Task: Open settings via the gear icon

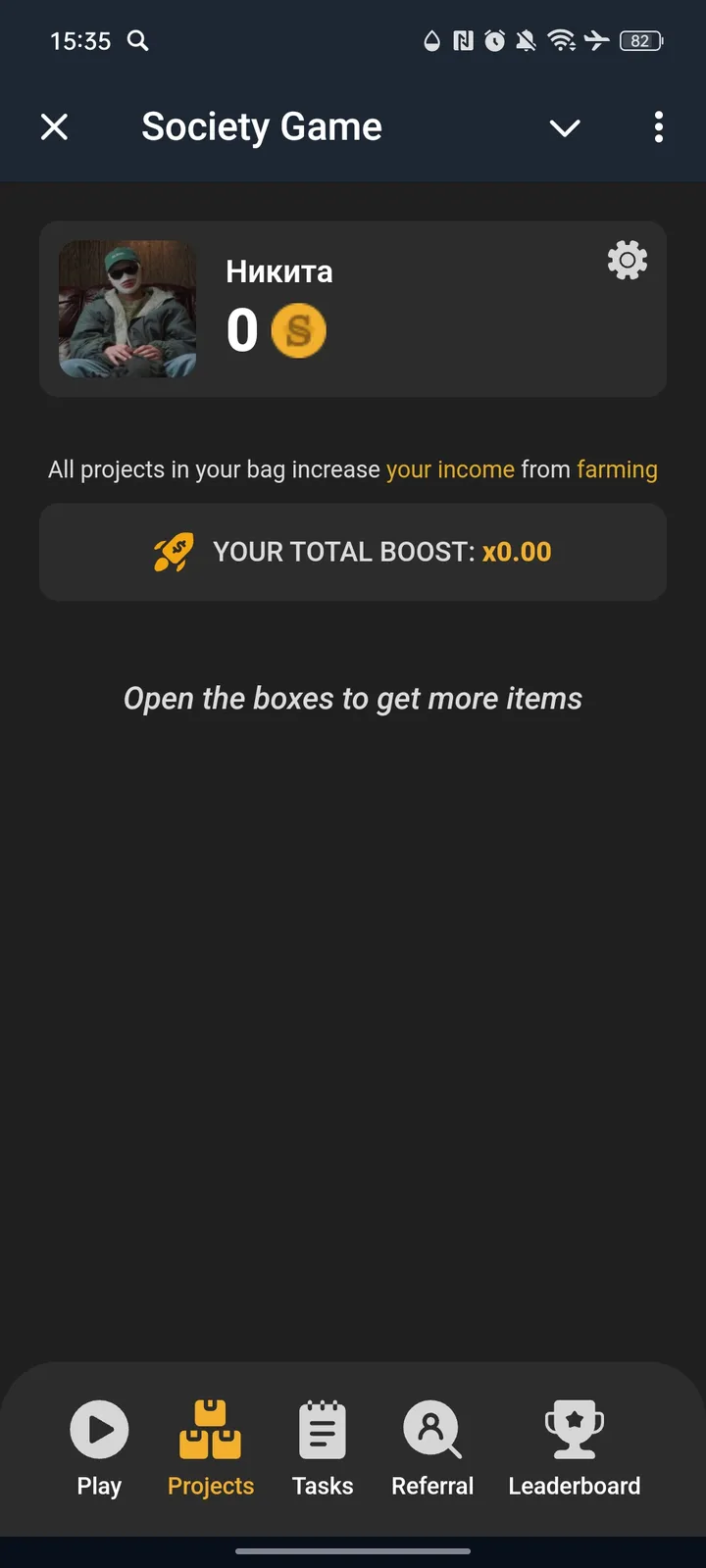Action: tap(628, 261)
